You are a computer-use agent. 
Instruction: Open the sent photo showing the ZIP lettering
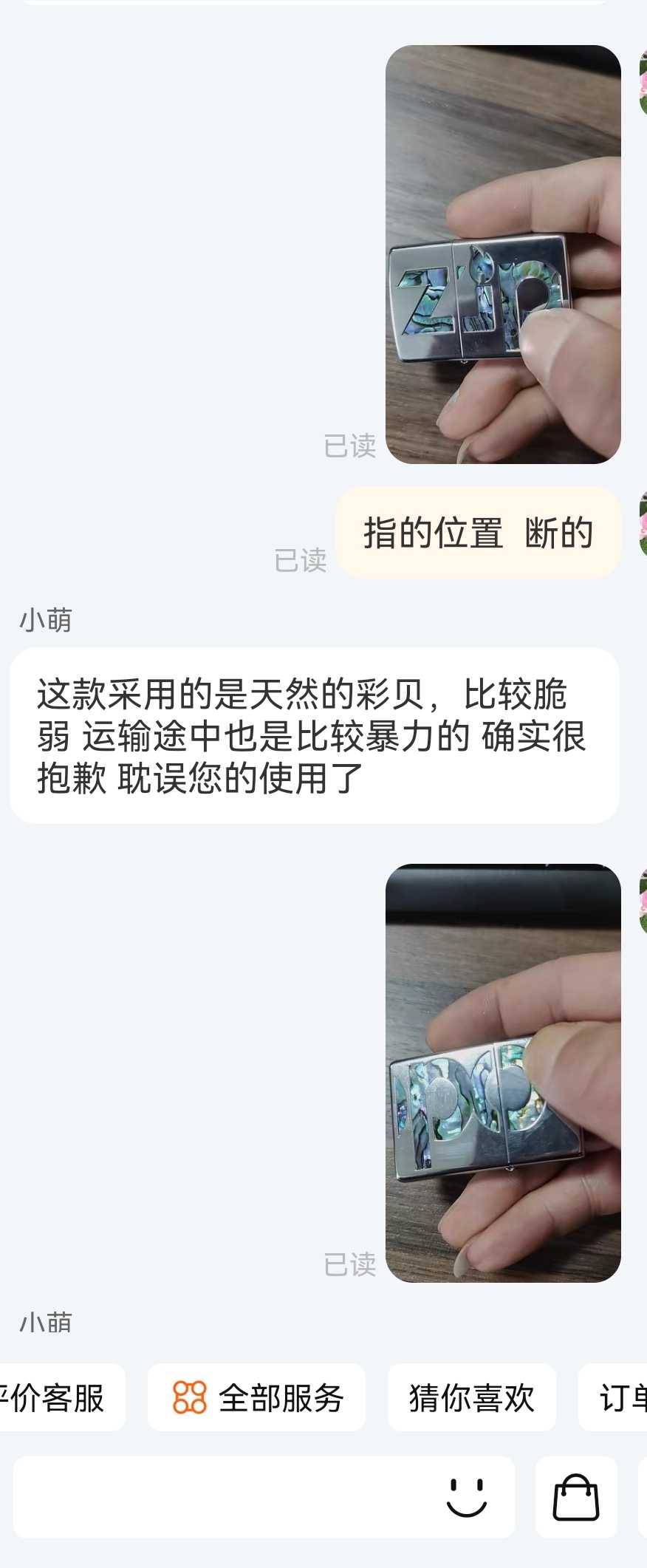click(502, 255)
